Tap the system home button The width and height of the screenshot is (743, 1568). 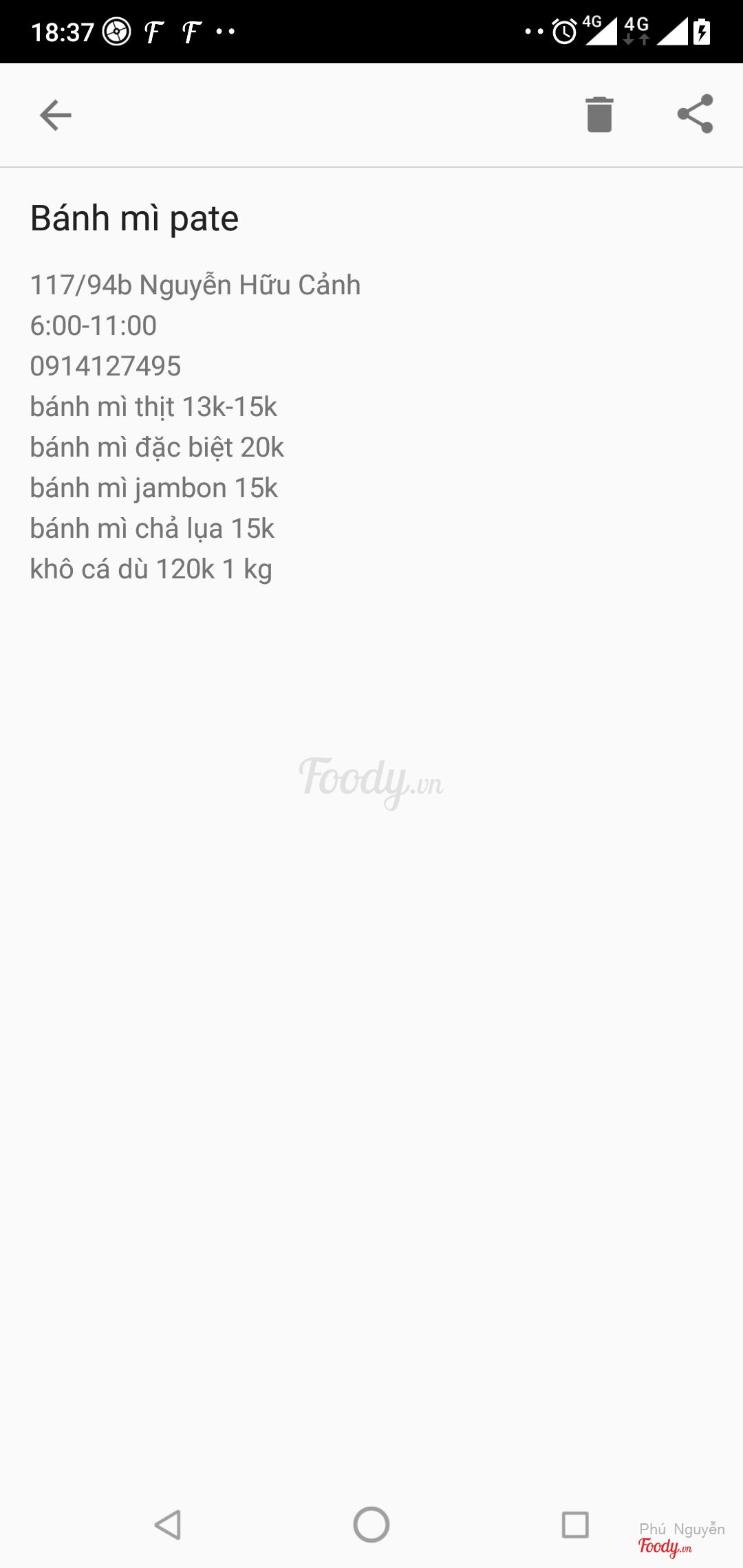click(x=371, y=1525)
